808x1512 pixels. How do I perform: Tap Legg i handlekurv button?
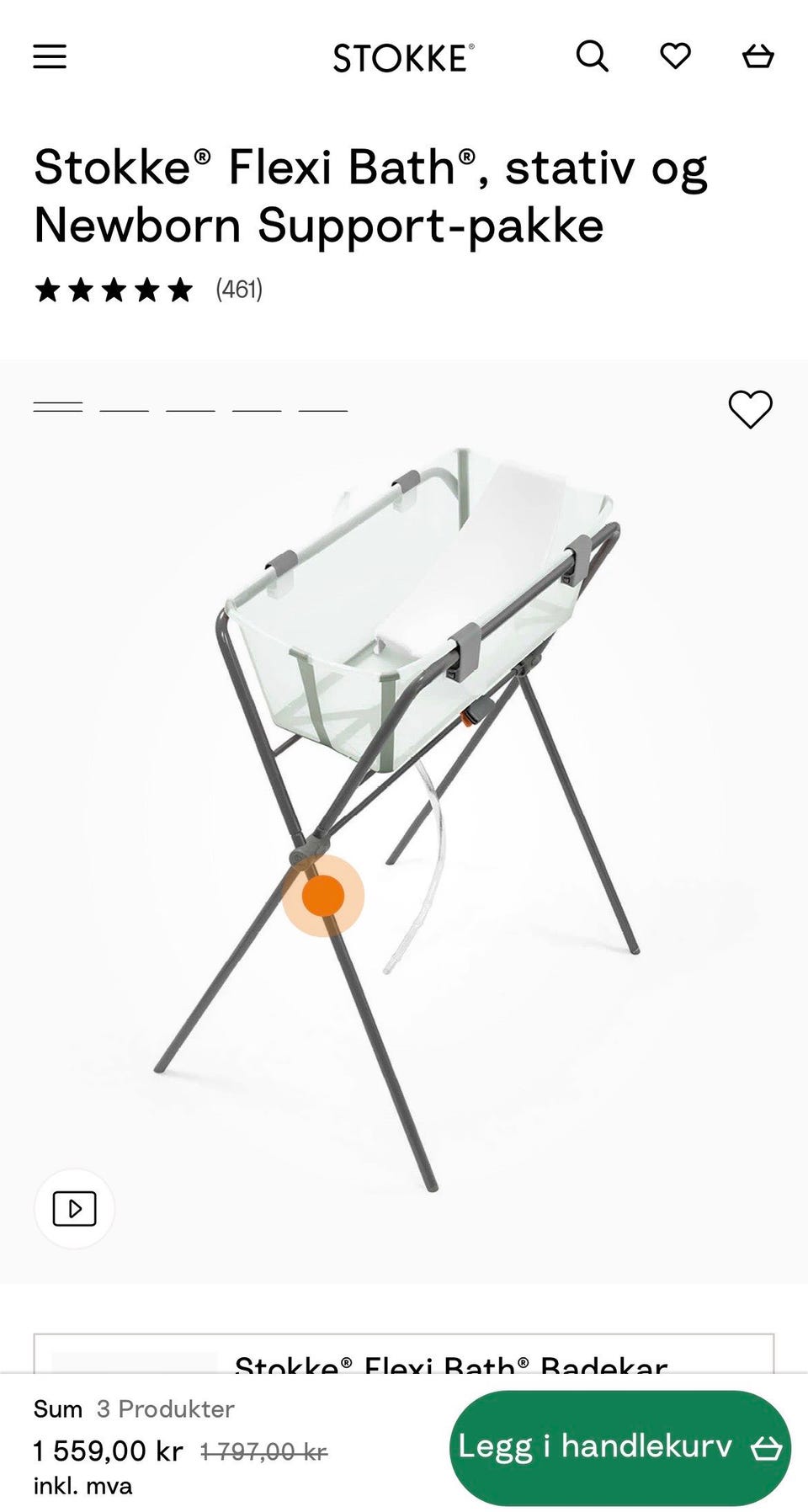pos(620,1447)
